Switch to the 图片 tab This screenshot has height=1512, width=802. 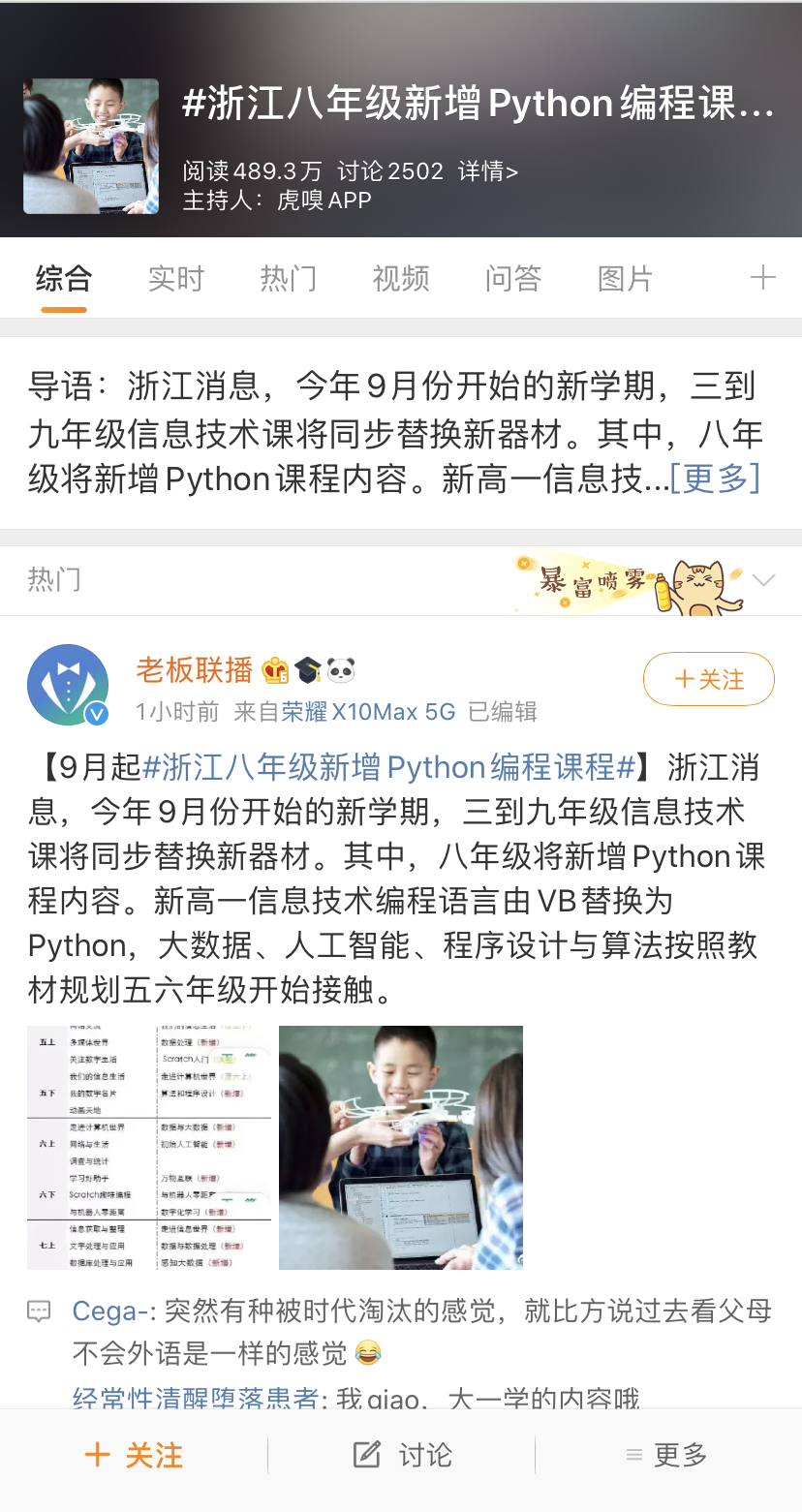pos(626,279)
